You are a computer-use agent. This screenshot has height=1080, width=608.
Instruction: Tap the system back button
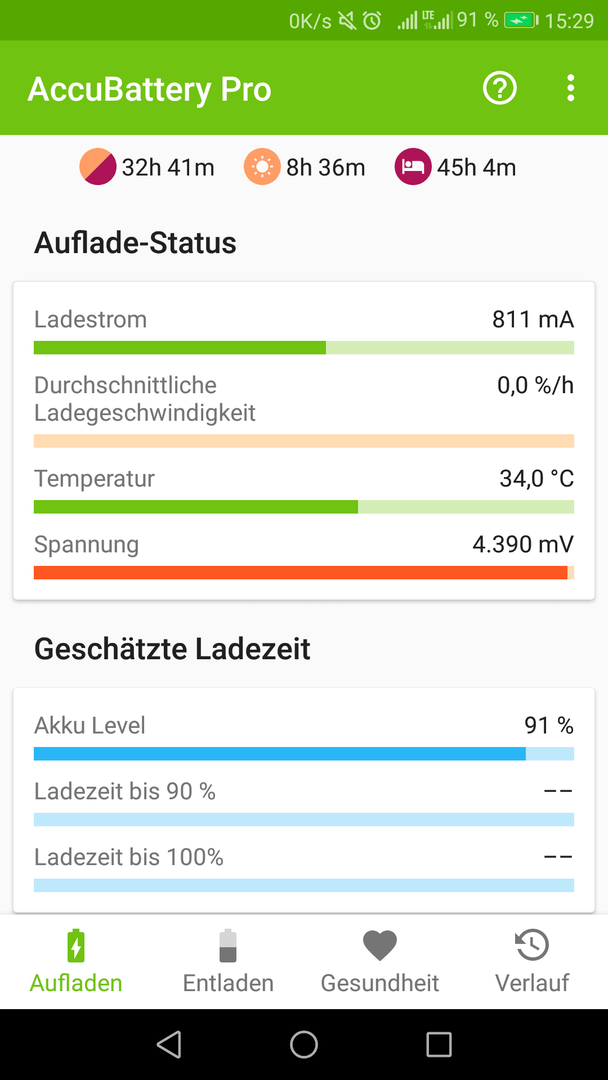(169, 1044)
